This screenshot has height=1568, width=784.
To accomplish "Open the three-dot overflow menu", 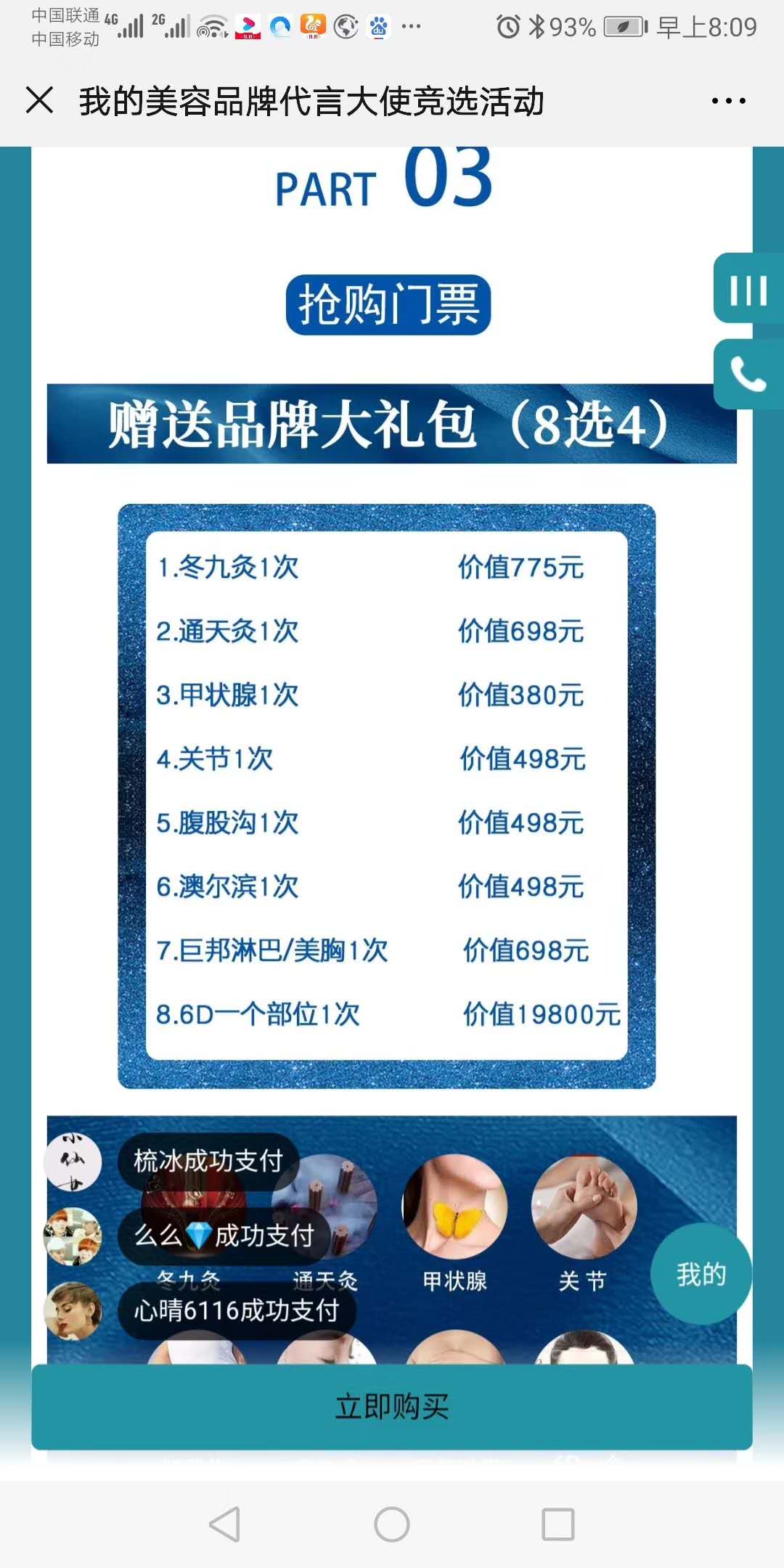I will click(728, 101).
